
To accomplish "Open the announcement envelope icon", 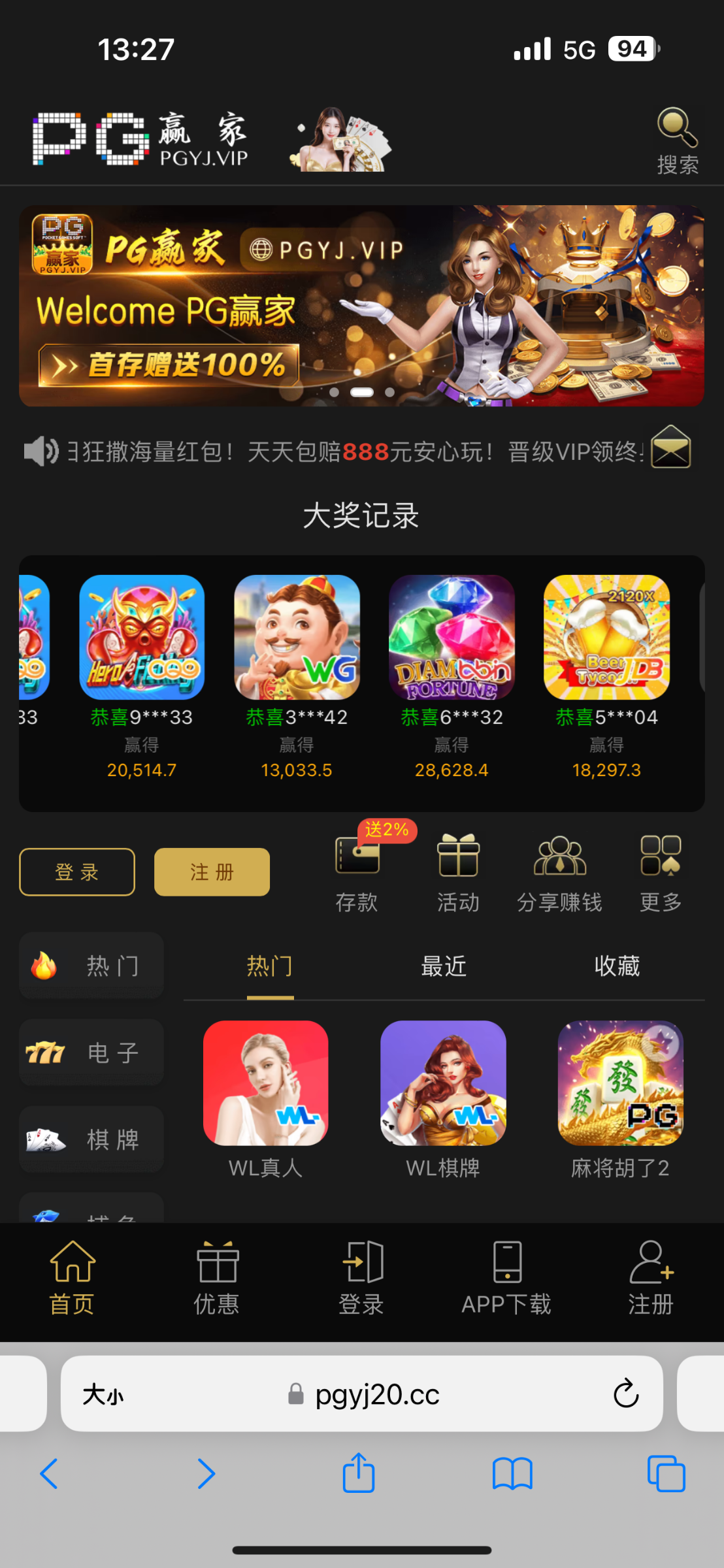I will tap(670, 449).
